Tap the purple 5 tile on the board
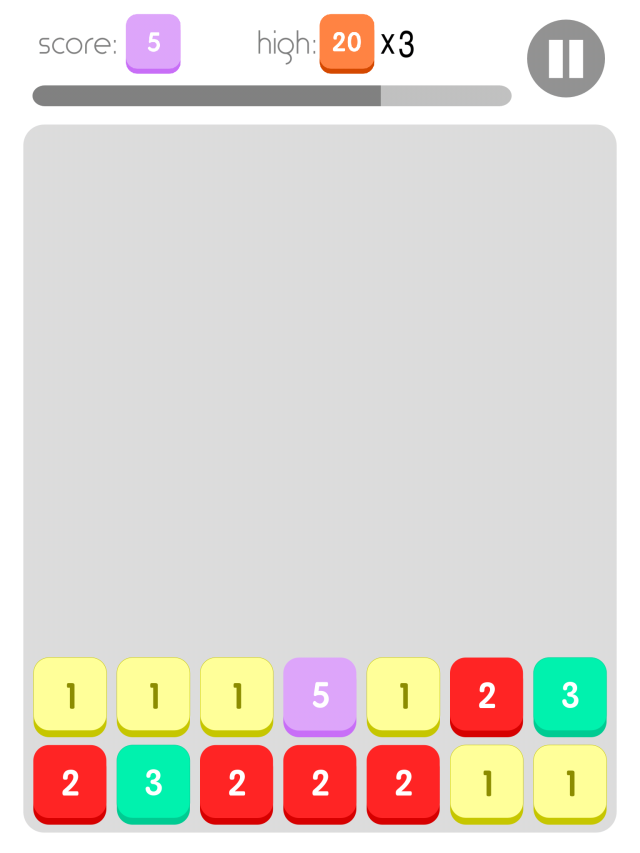 (x=320, y=695)
